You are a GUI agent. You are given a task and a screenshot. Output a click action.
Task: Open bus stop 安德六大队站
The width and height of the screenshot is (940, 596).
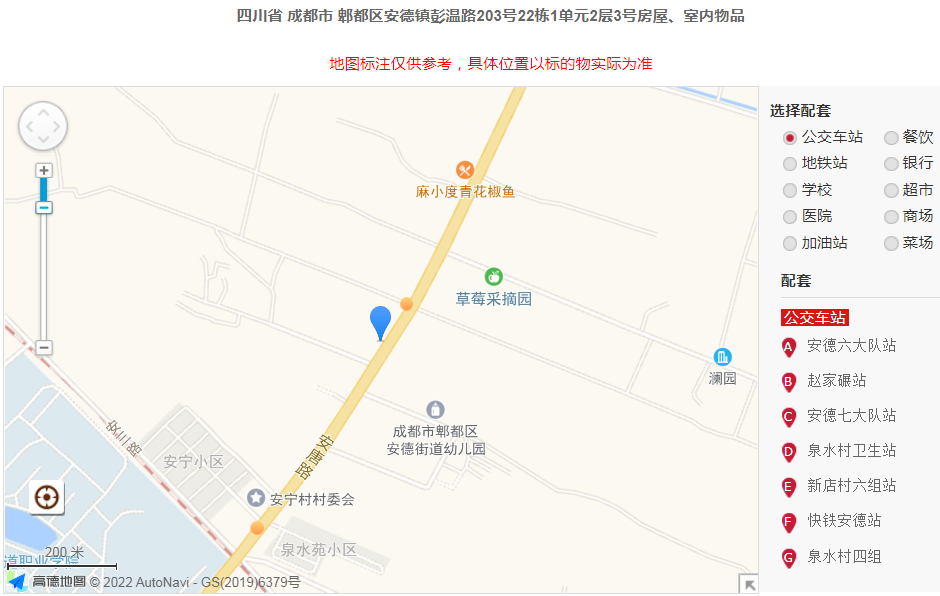[851, 346]
